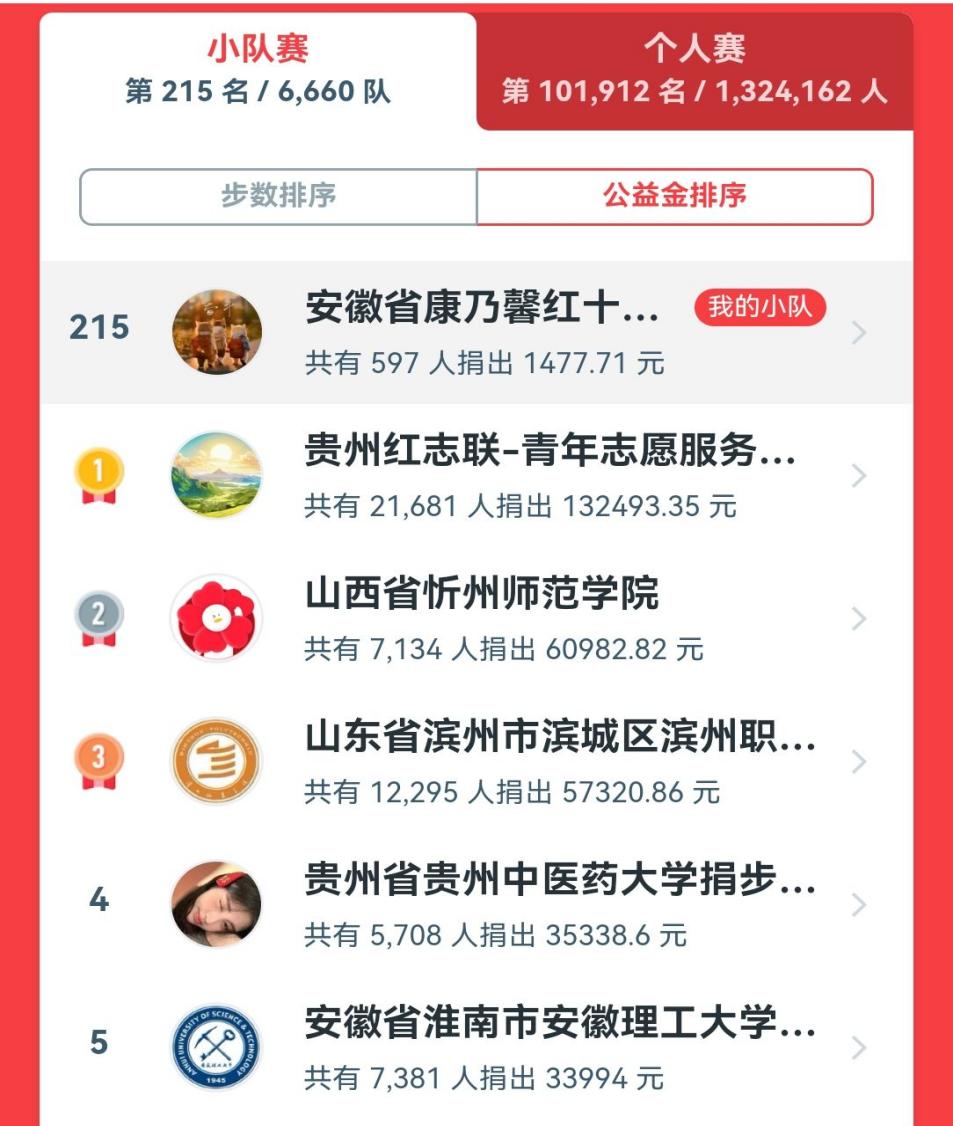The height and width of the screenshot is (1126, 953).
Task: Switch to the 个人赛 tab
Action: point(694,70)
